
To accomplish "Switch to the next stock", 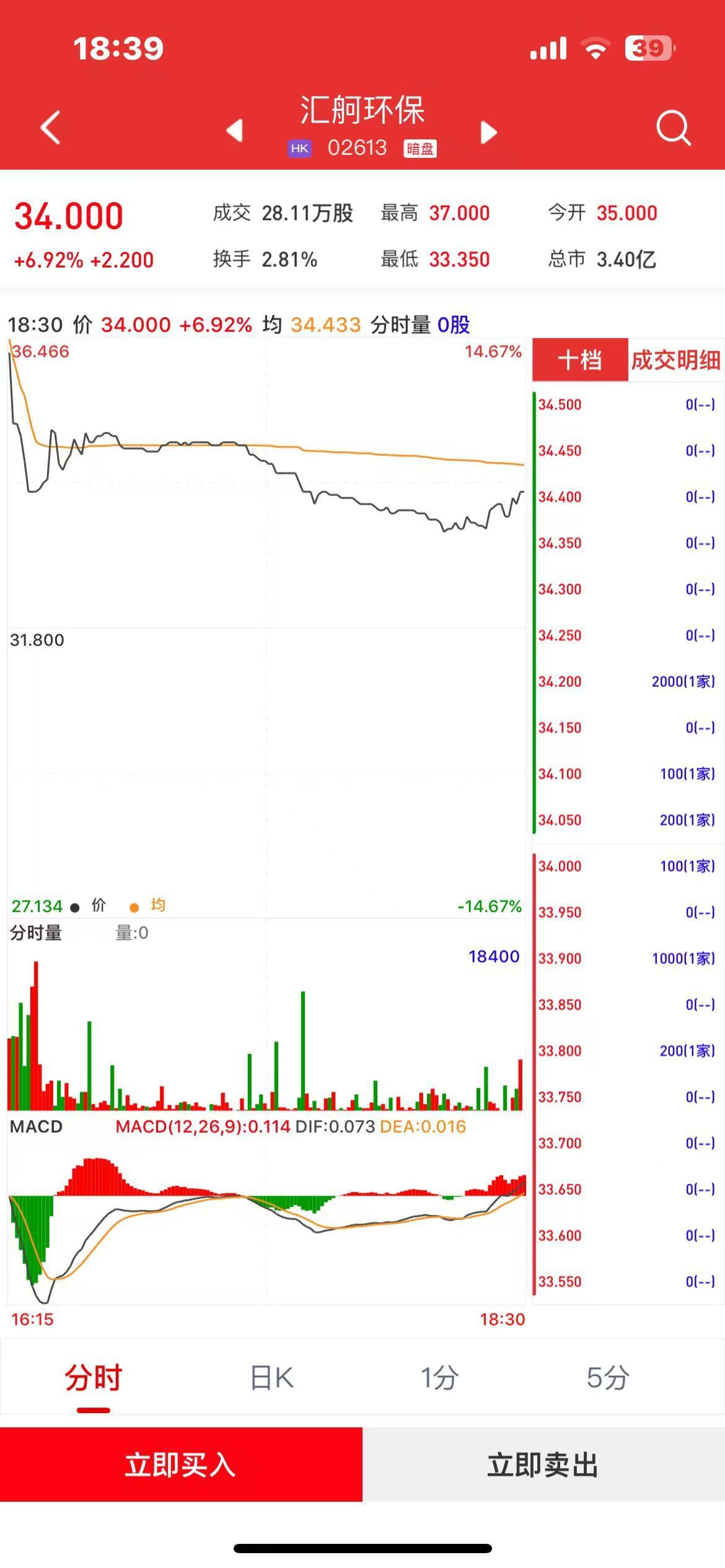I will point(489,132).
